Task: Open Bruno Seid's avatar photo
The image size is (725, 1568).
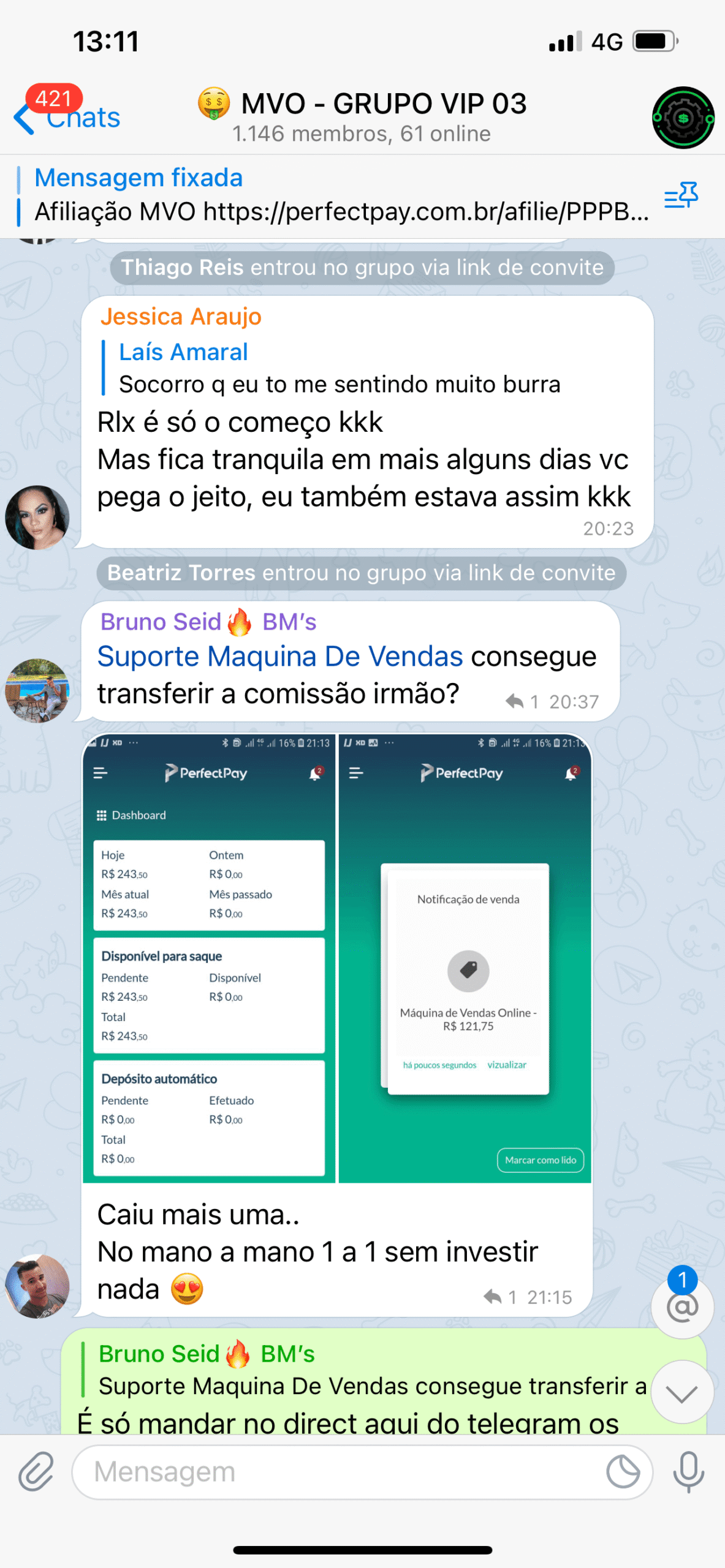Action: 37,690
